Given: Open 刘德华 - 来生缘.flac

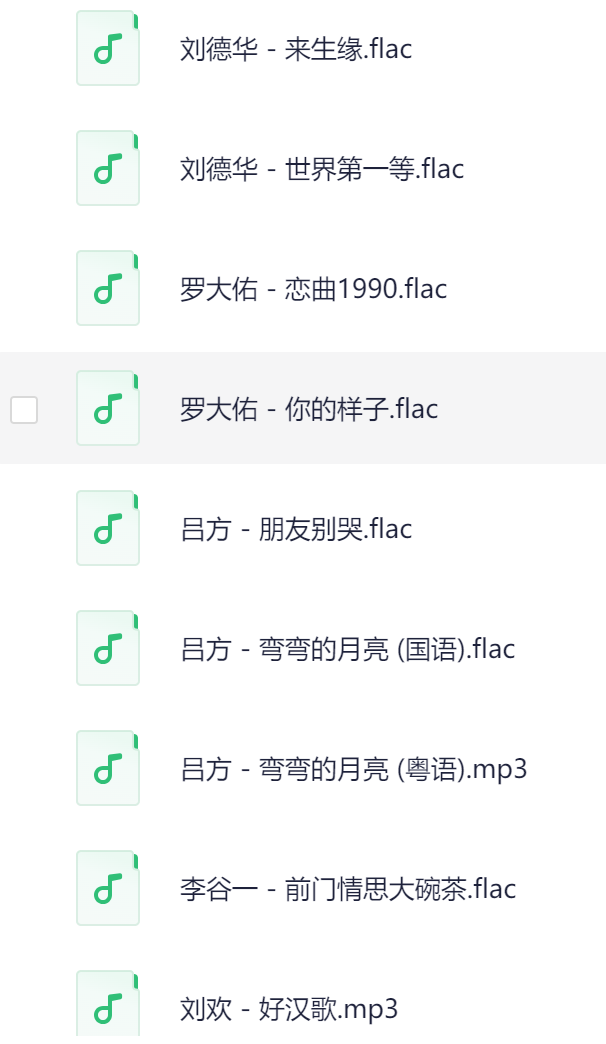Looking at the screenshot, I should [x=296, y=49].
